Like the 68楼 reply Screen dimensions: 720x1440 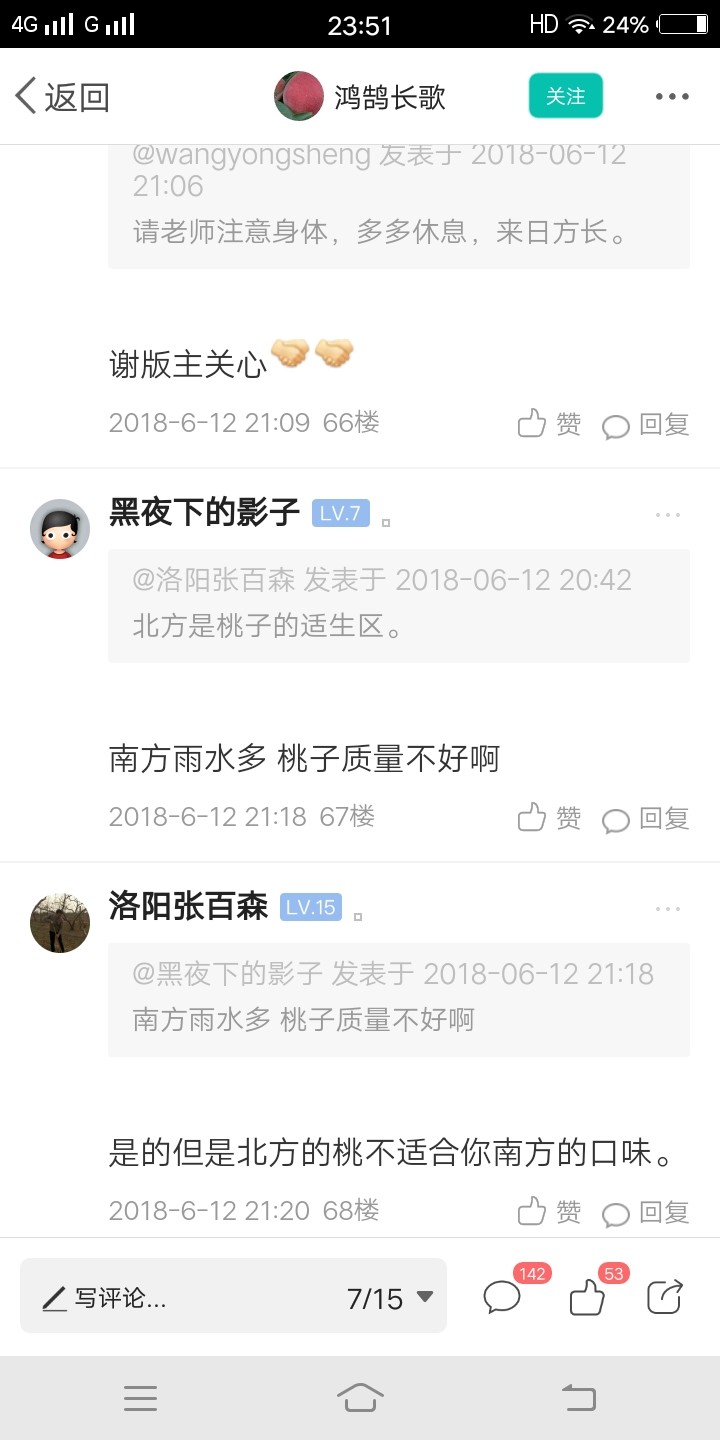coord(549,1213)
